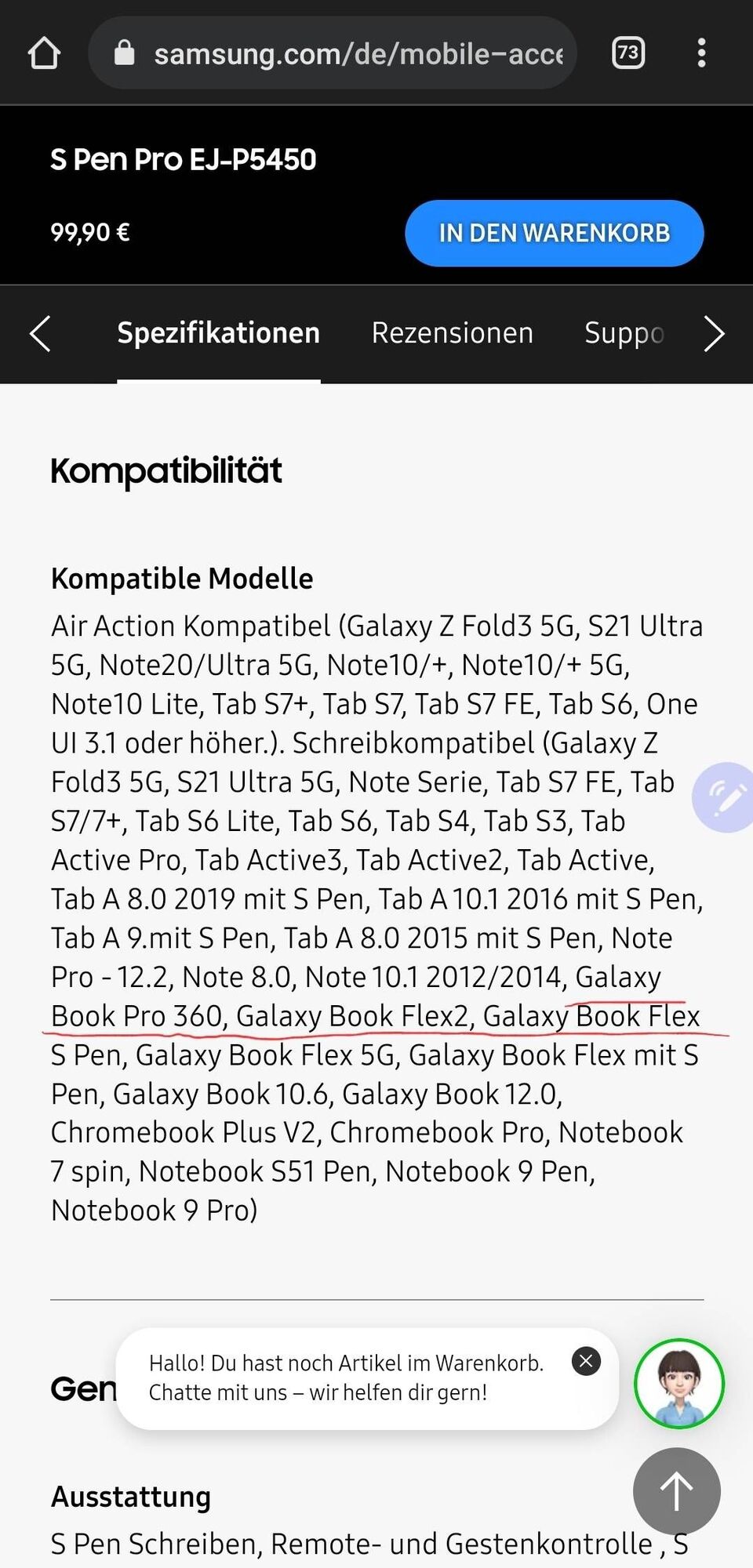Show previous tabs with left chevron

41,334
